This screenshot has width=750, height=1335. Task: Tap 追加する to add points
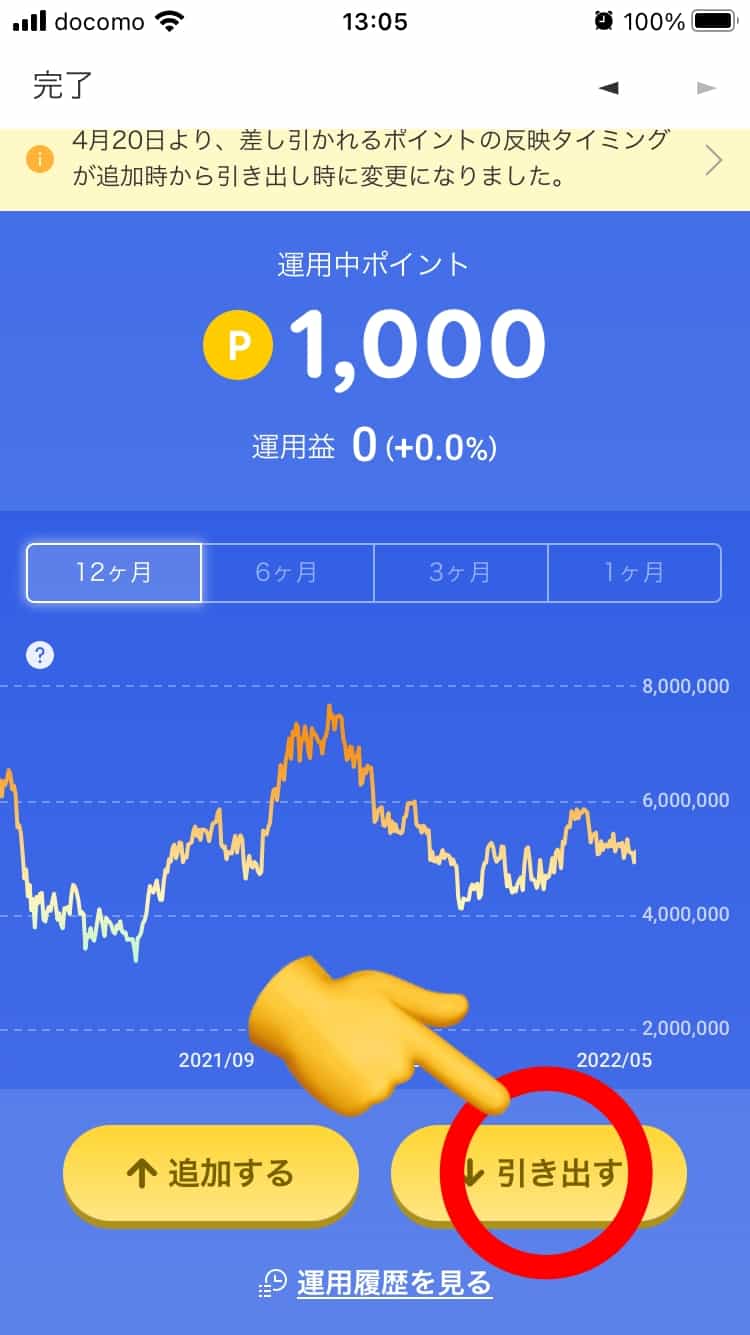click(x=211, y=1173)
